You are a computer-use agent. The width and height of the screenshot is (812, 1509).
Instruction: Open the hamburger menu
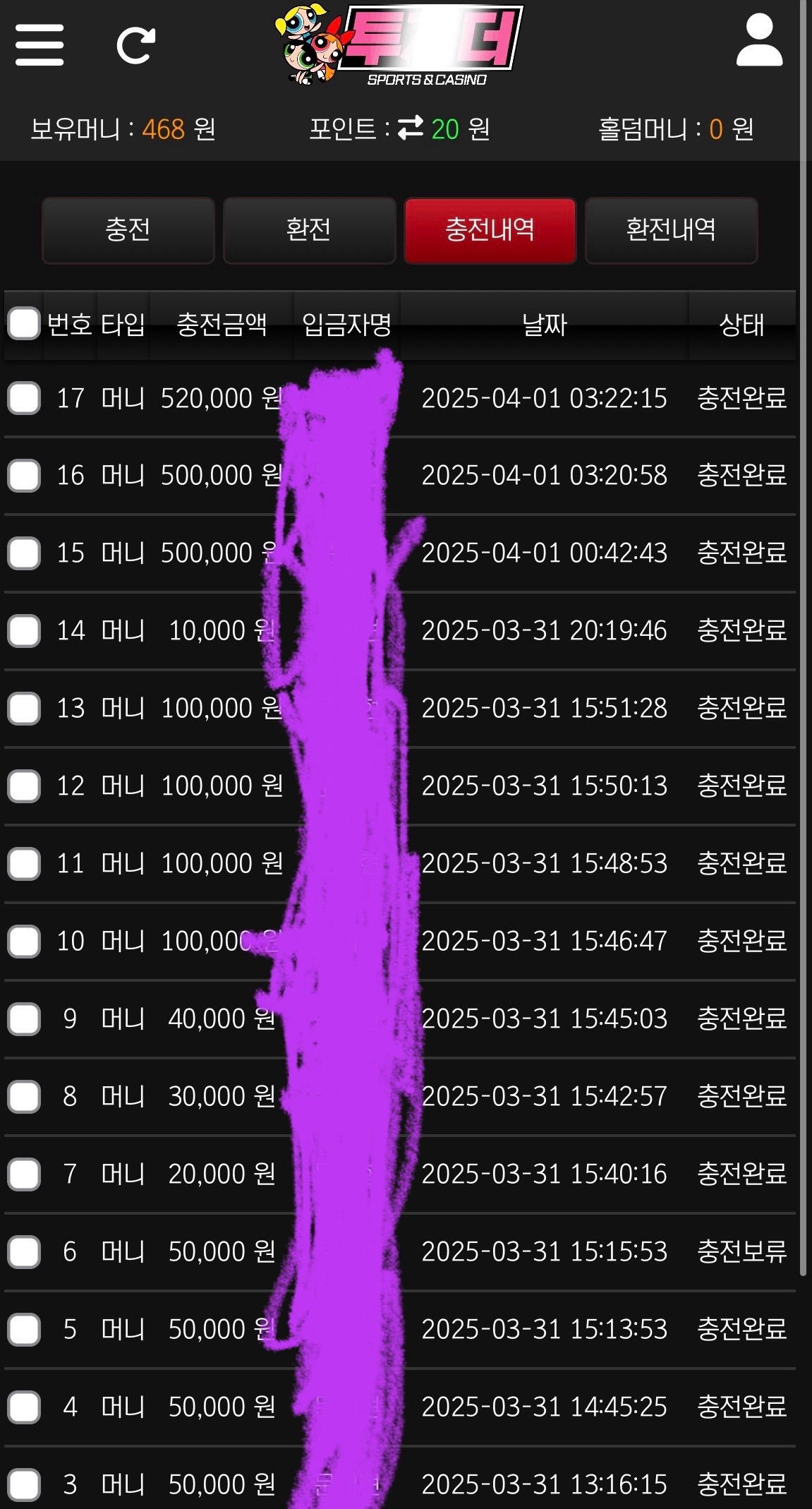click(40, 45)
